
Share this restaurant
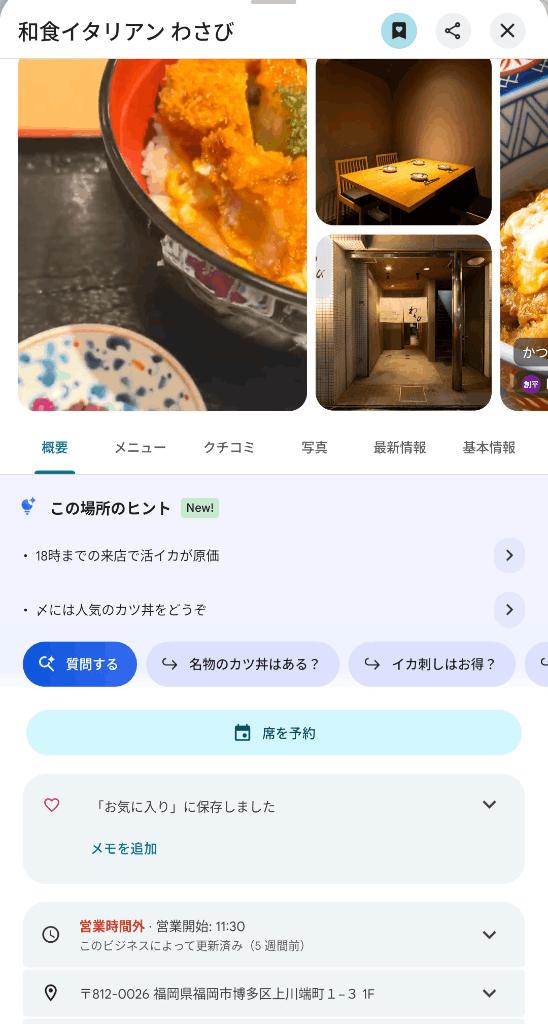point(453,31)
